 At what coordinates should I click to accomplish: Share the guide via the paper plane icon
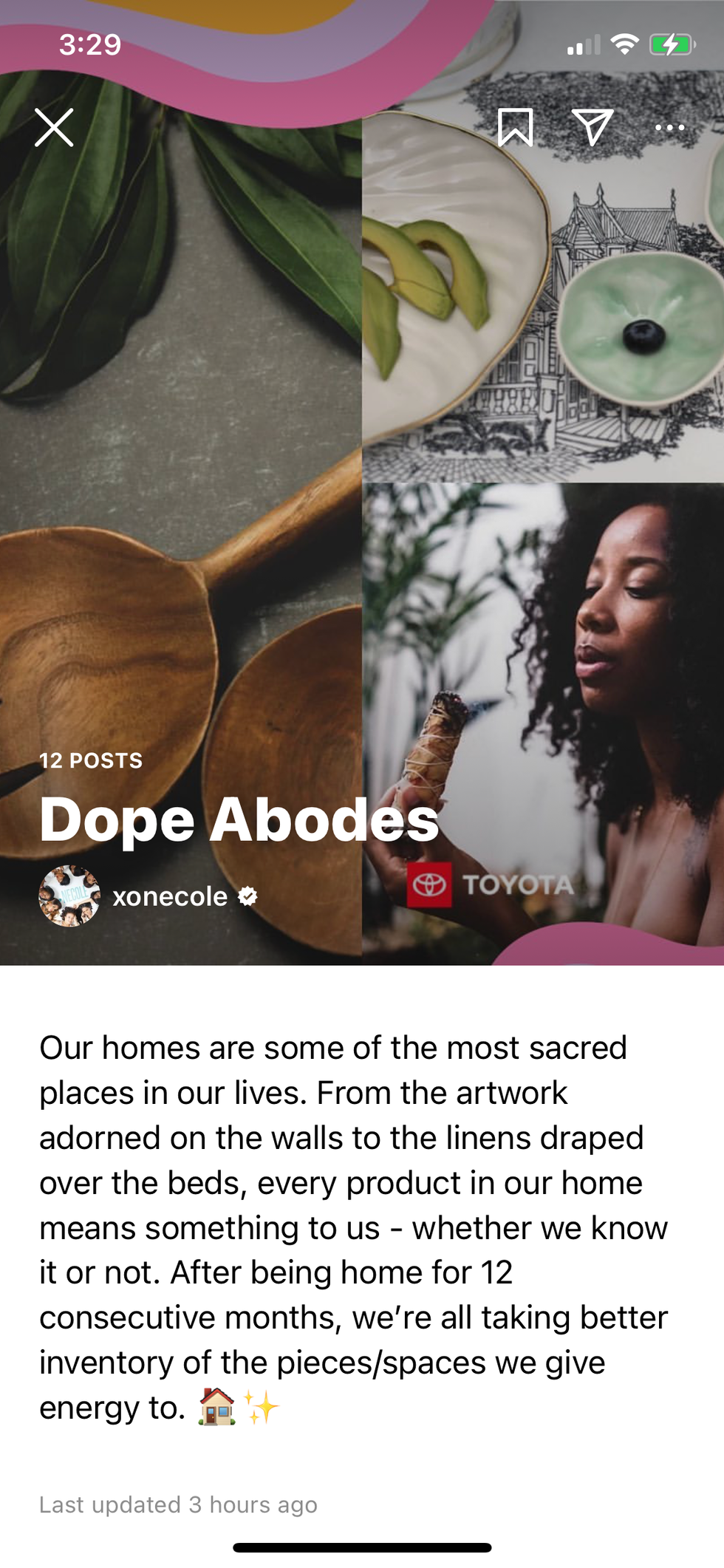point(592,127)
